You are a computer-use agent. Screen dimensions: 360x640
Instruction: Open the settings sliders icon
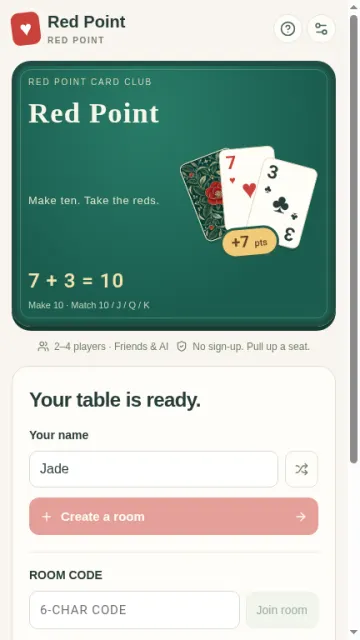coord(321,29)
